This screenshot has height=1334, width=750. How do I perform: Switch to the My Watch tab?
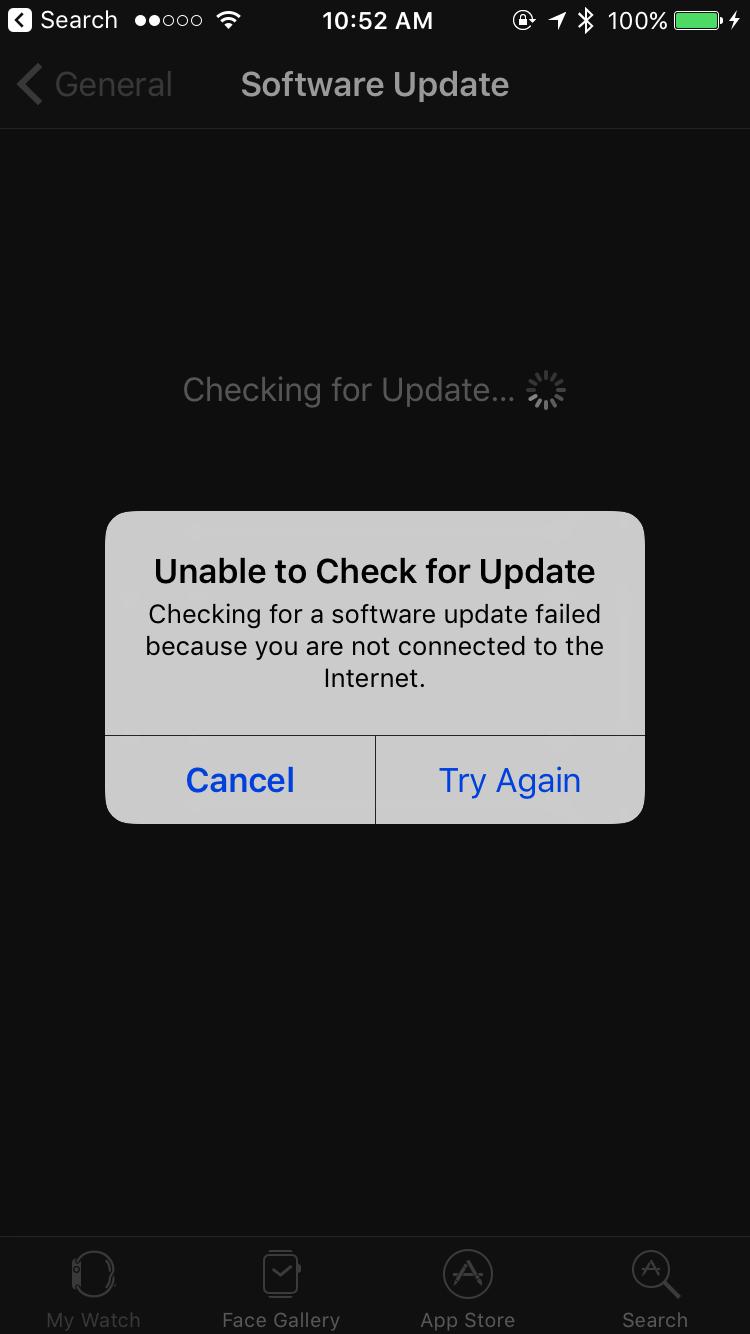pos(94,1290)
